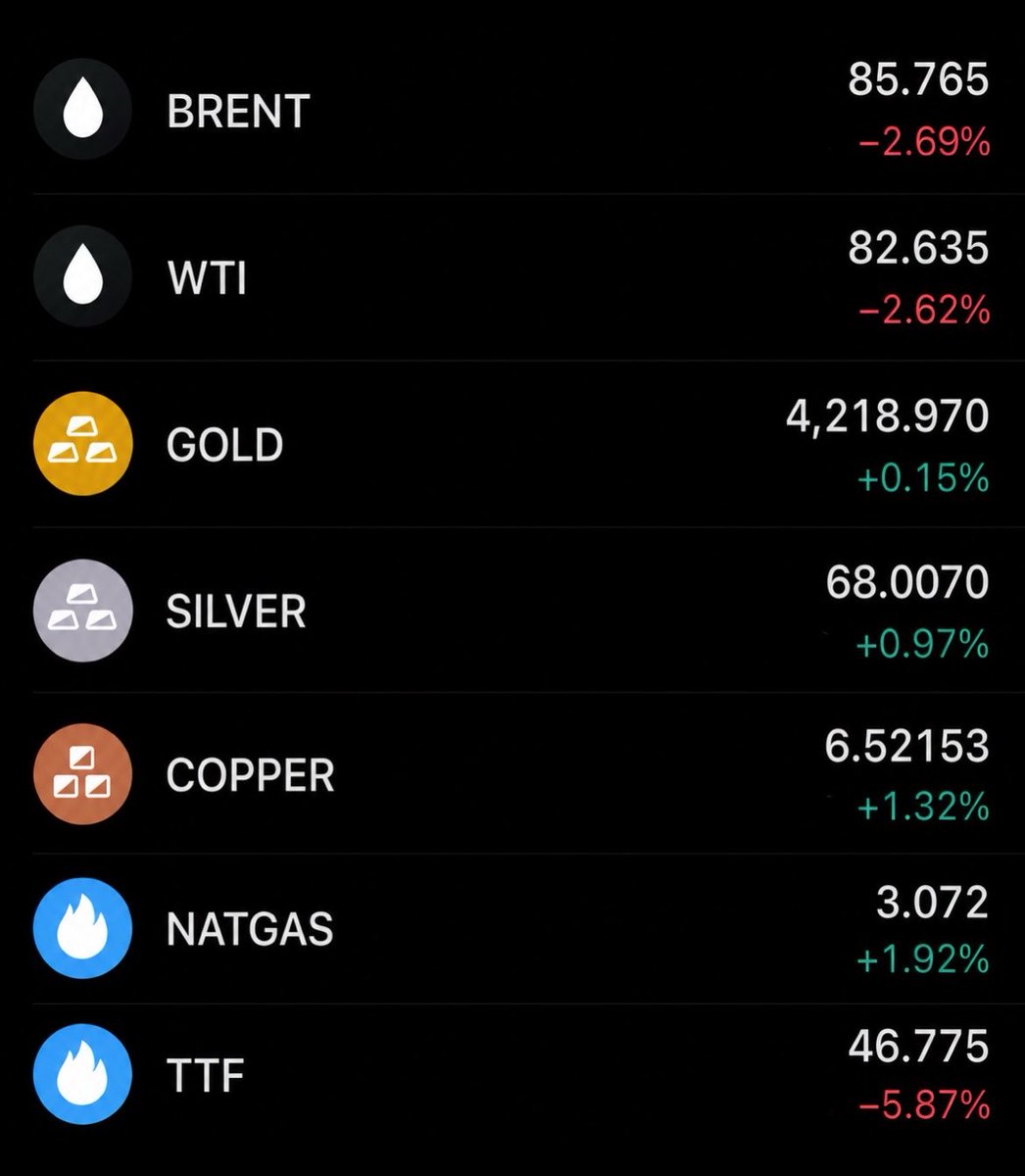This screenshot has height=1176, width=1025.
Task: Open the WTI crude oil row
Action: point(512,277)
